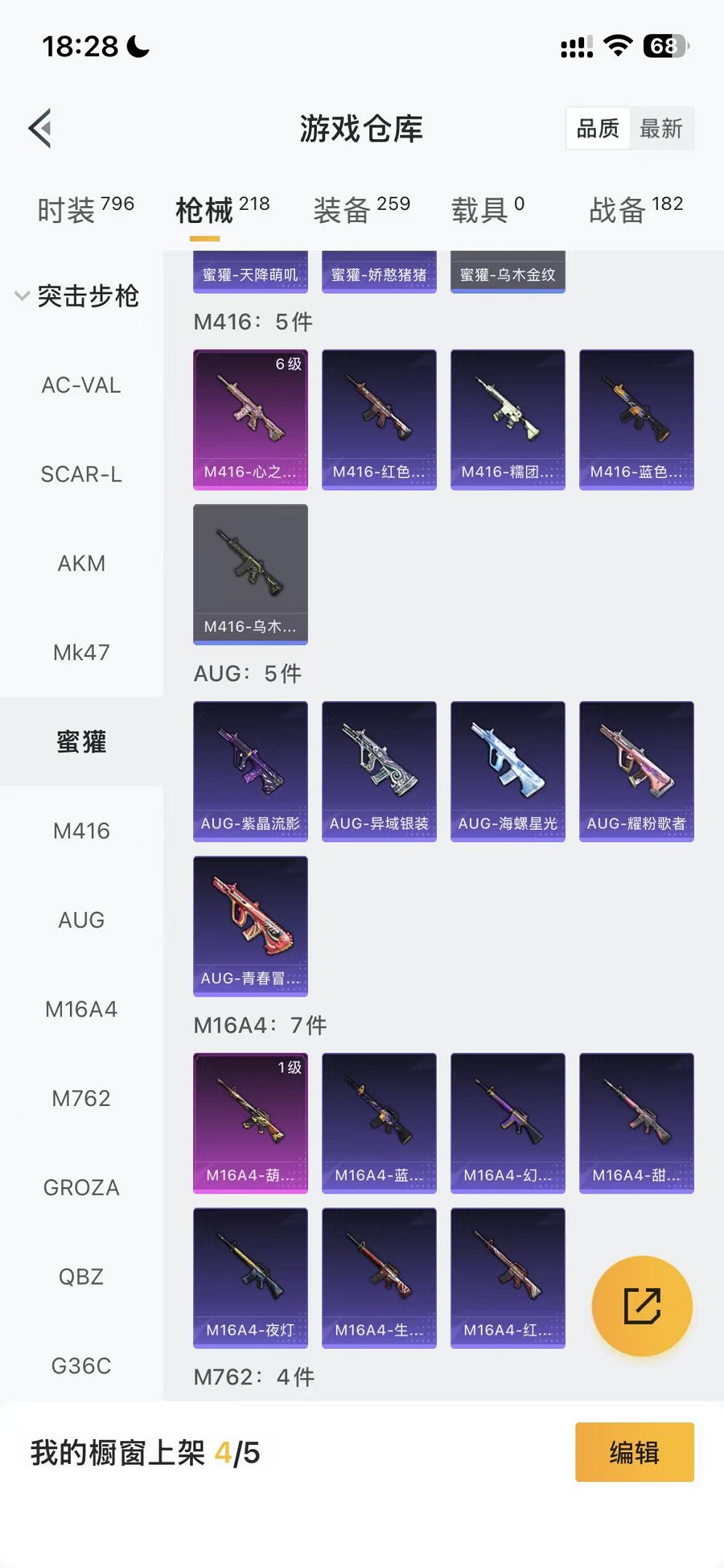
Task: Sort by 品质
Action: coord(597,129)
